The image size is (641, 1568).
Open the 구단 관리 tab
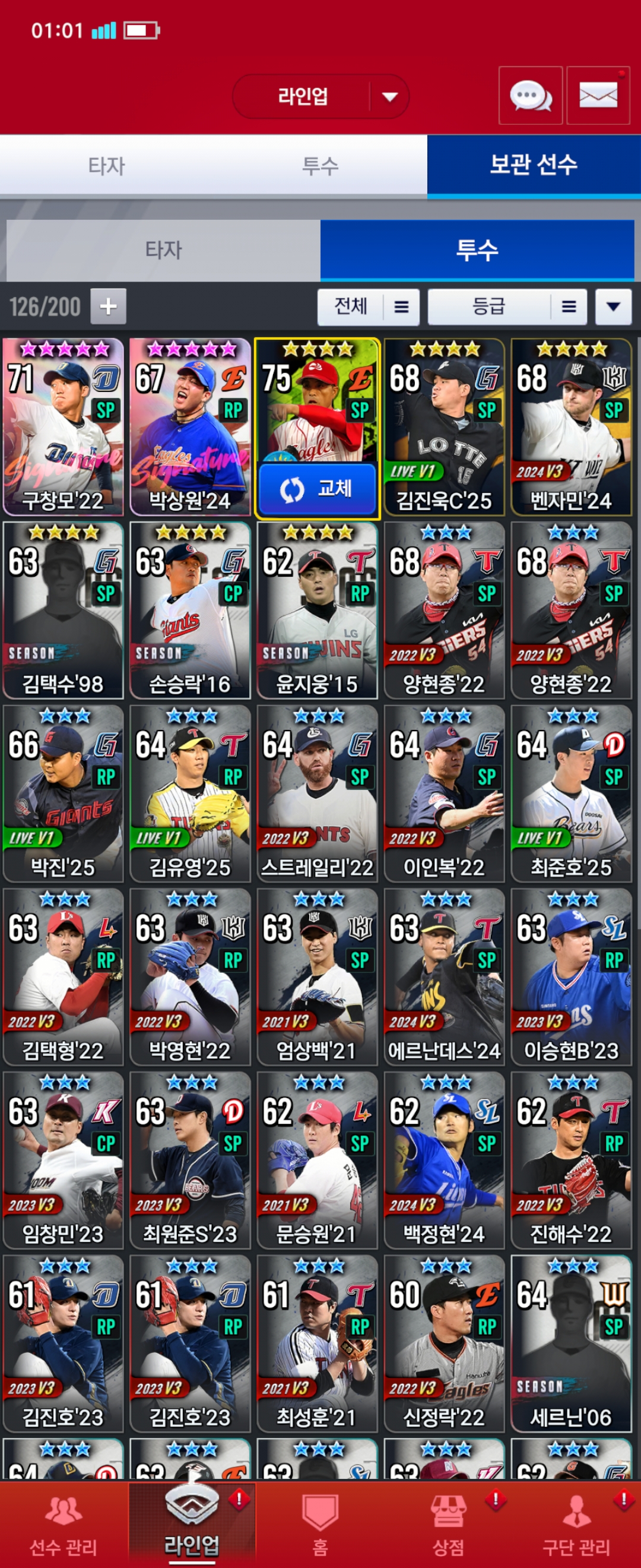click(576, 1526)
